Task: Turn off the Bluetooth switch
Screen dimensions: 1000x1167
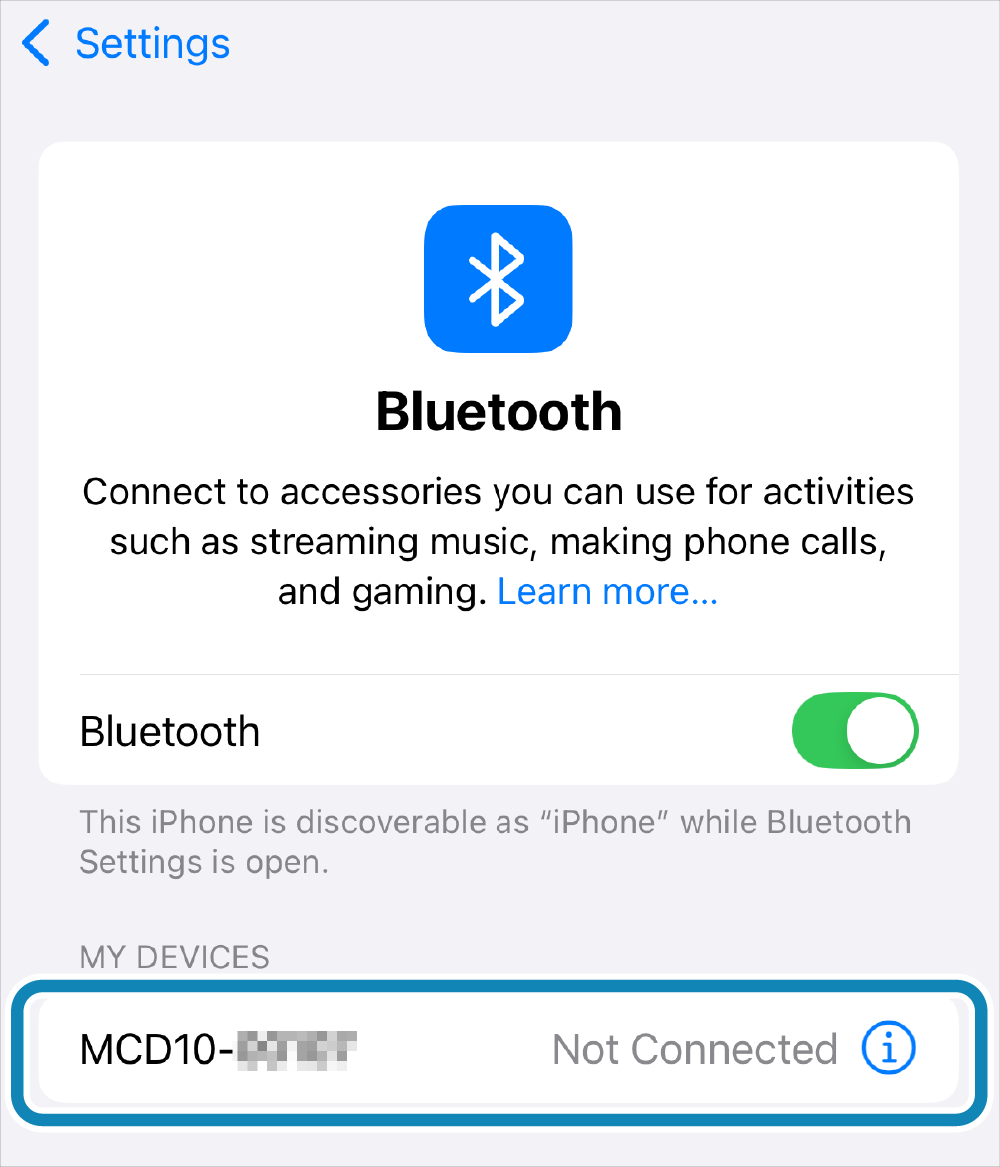Action: (854, 730)
